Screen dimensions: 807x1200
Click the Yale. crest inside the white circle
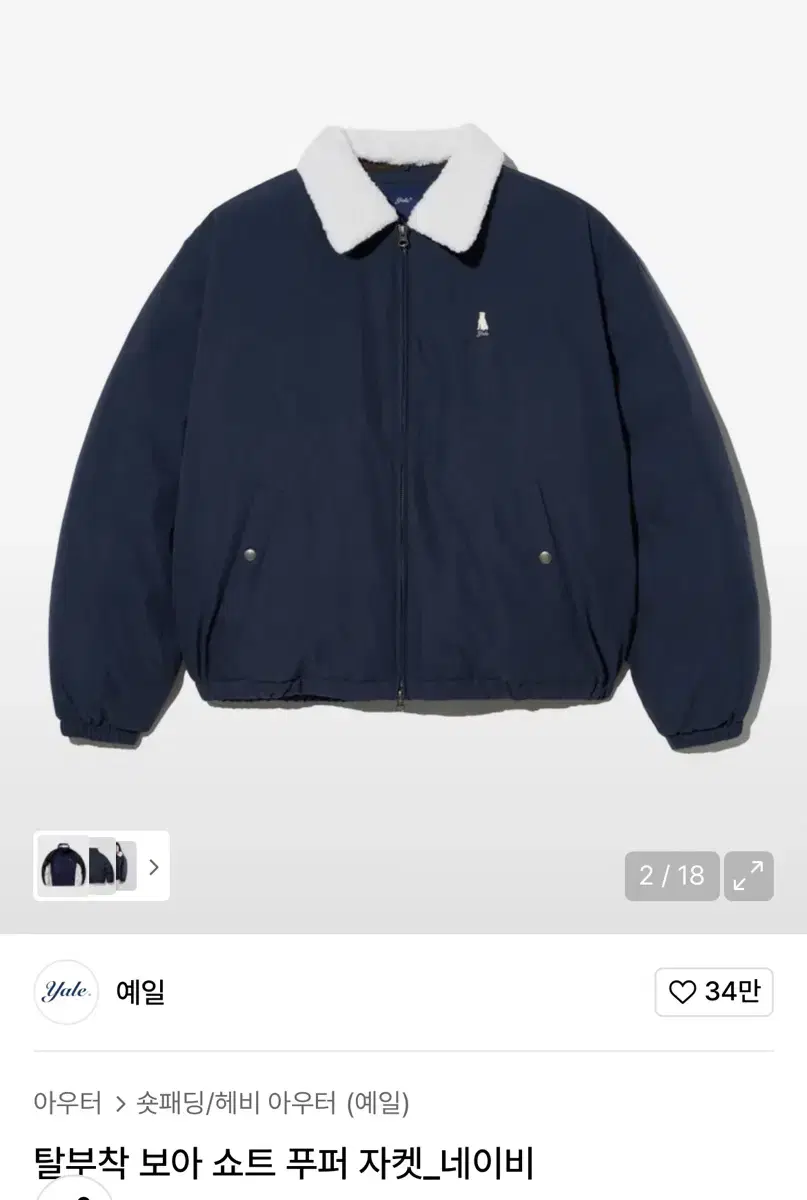[x=65, y=992]
